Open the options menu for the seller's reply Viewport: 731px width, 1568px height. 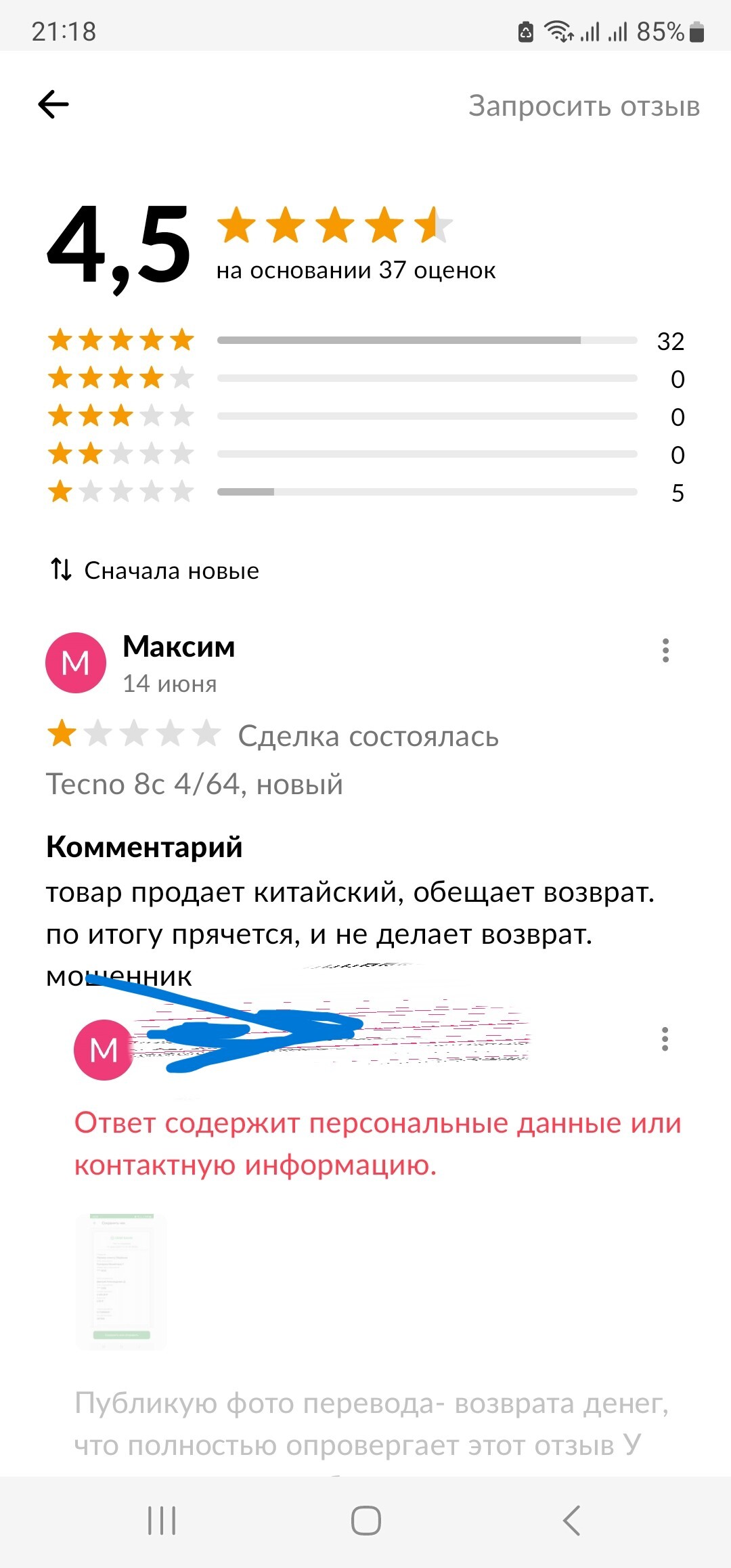click(x=665, y=1039)
